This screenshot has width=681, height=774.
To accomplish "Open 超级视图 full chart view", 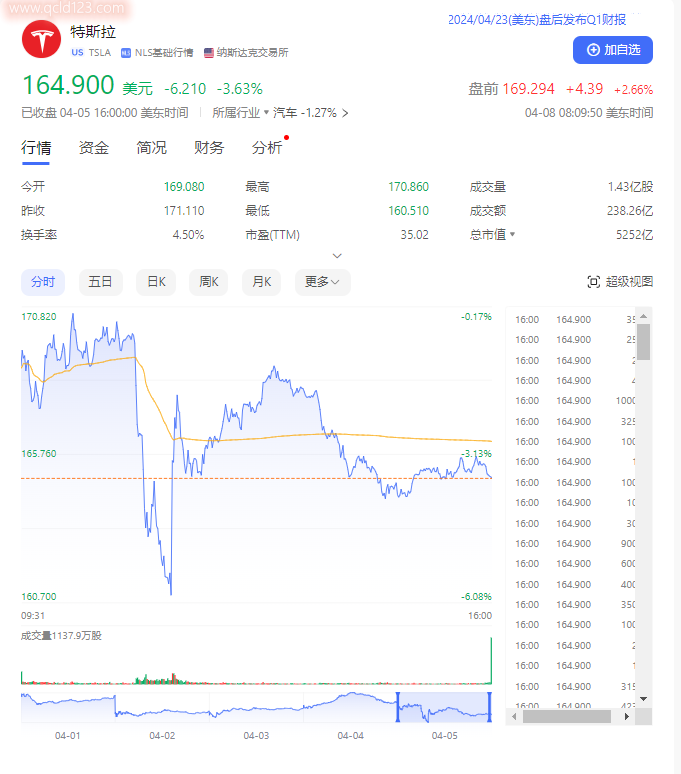I will (620, 282).
